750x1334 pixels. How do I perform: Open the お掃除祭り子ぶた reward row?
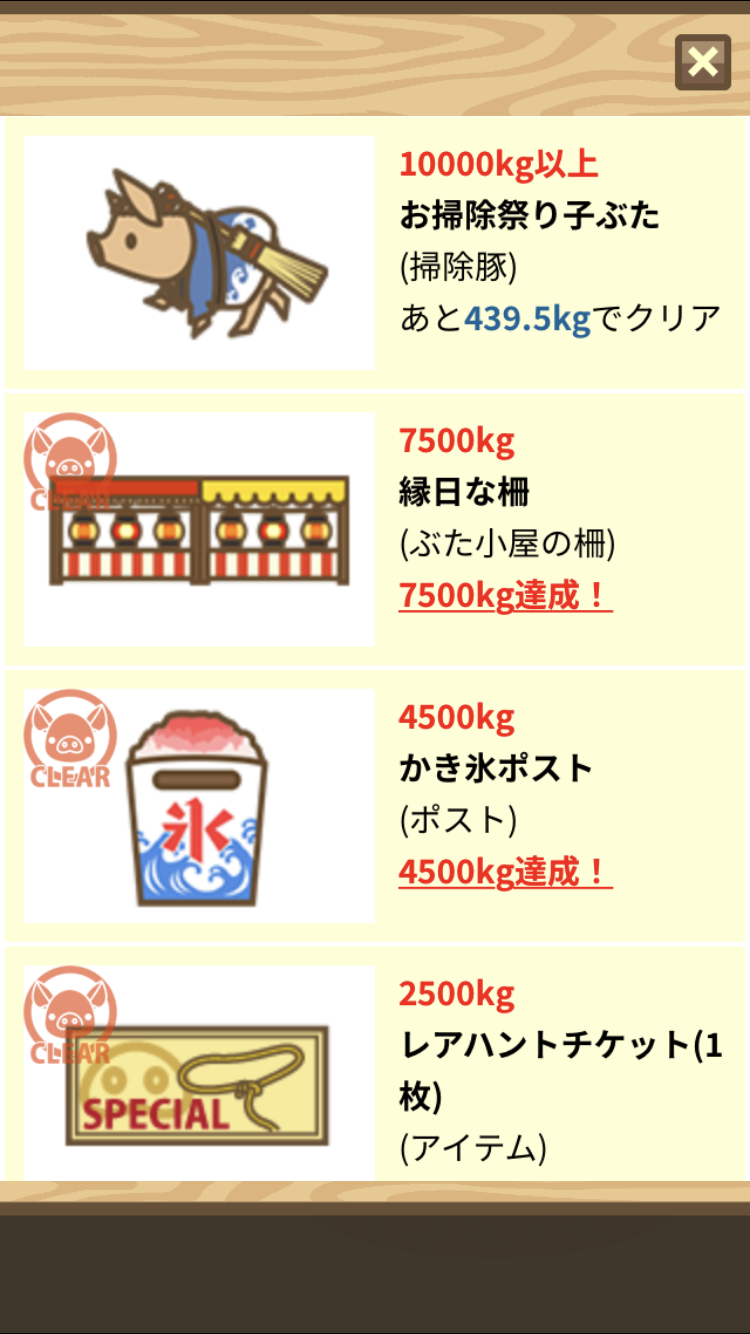click(x=375, y=253)
